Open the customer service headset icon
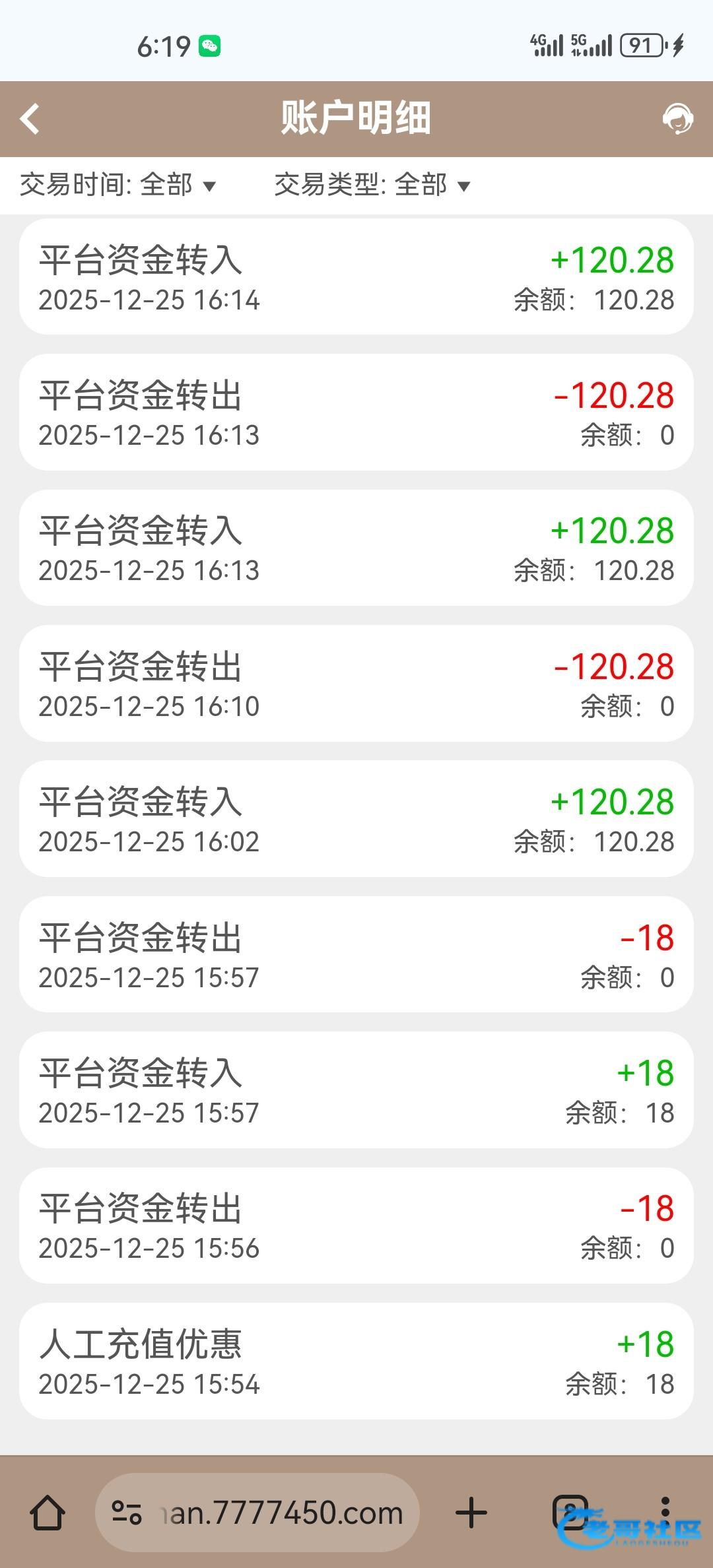713x1568 pixels. pos(677,119)
